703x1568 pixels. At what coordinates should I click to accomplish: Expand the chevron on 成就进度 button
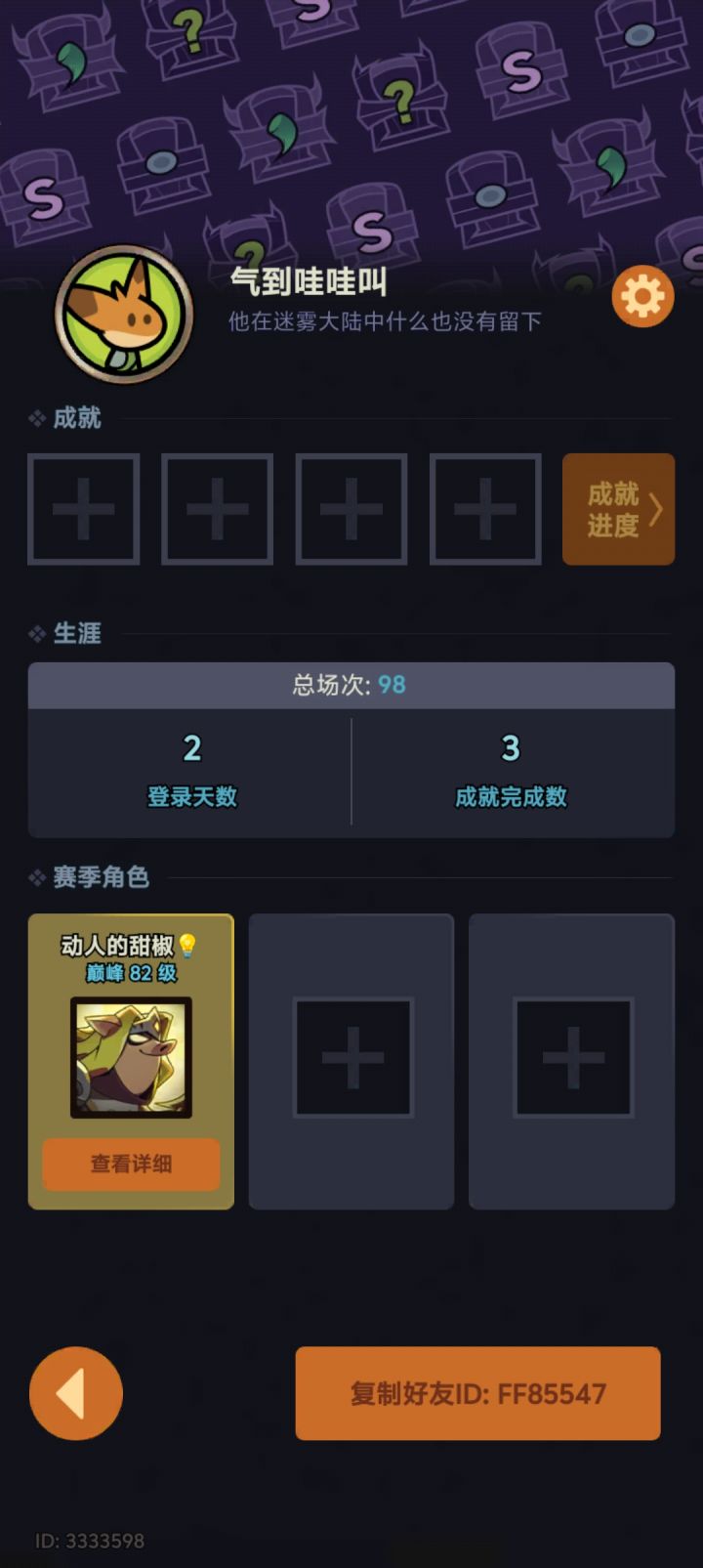point(656,509)
